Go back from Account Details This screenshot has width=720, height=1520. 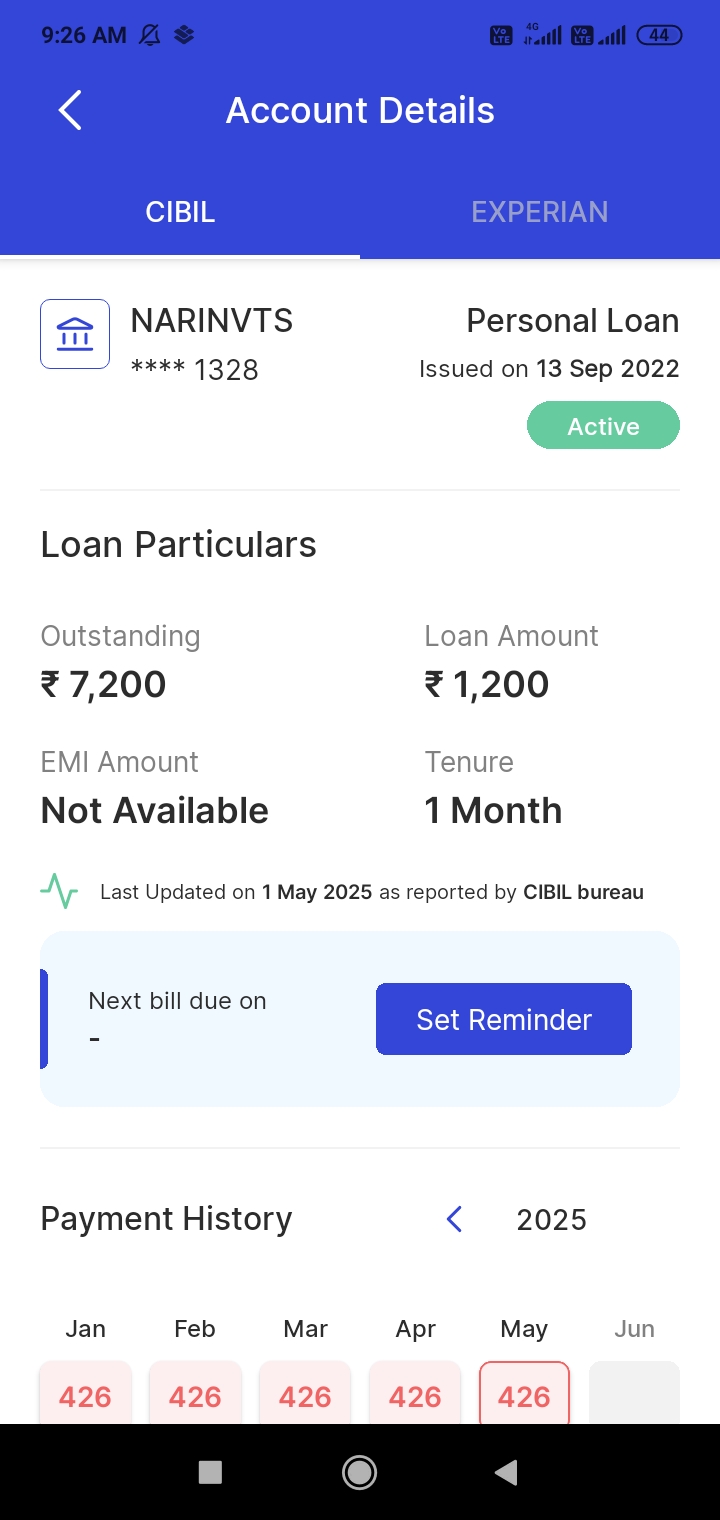pyautogui.click(x=70, y=110)
